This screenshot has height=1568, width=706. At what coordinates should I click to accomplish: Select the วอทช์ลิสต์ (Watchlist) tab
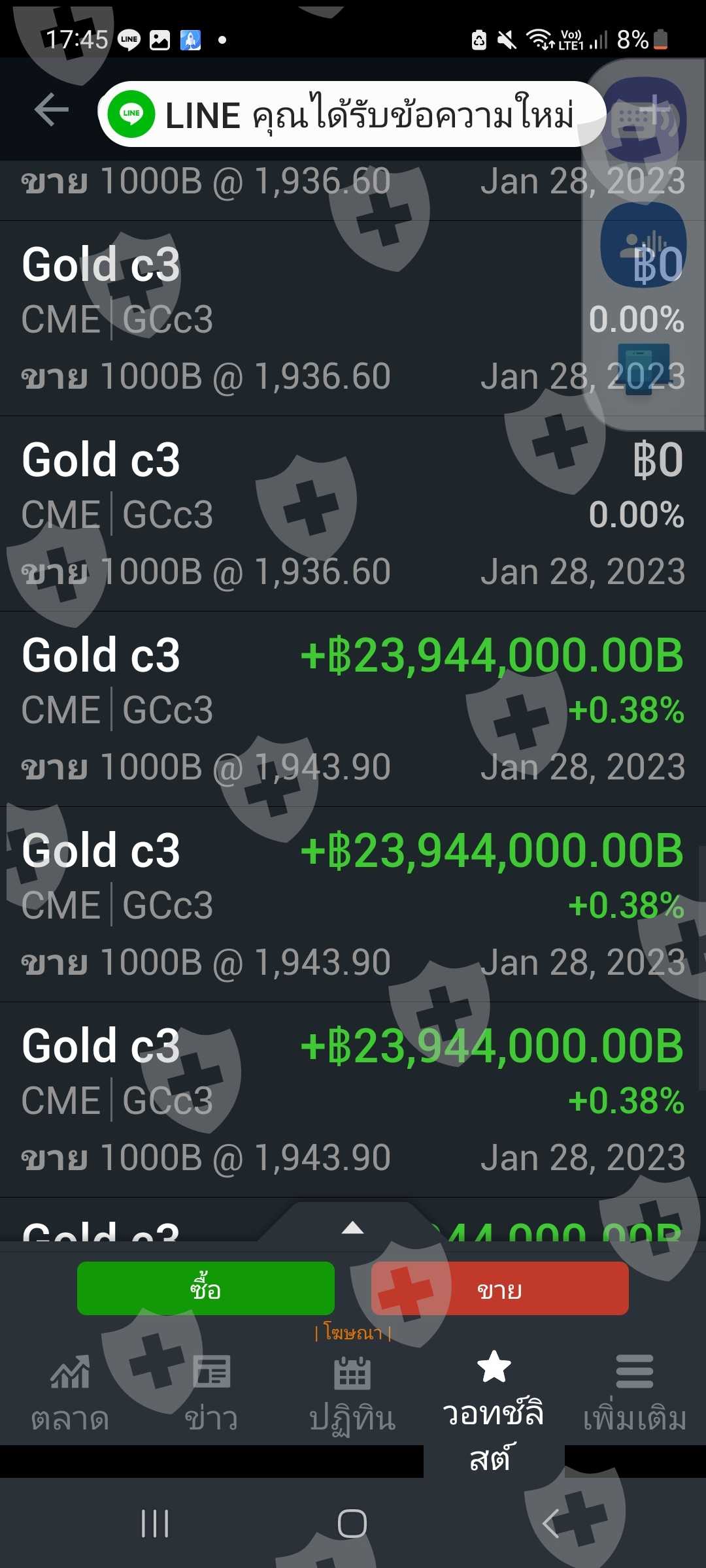(494, 1405)
